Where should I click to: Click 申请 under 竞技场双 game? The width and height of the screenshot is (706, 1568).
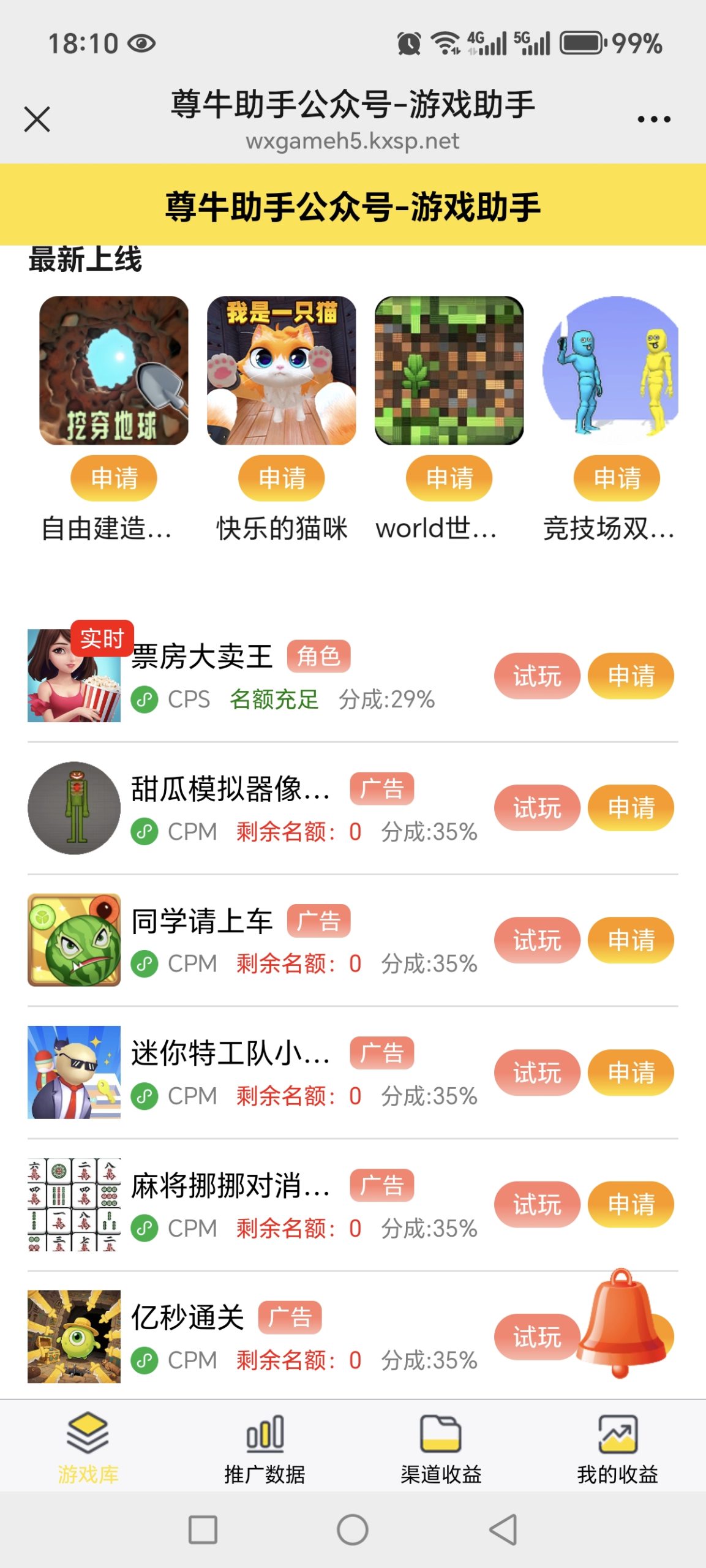tap(617, 478)
